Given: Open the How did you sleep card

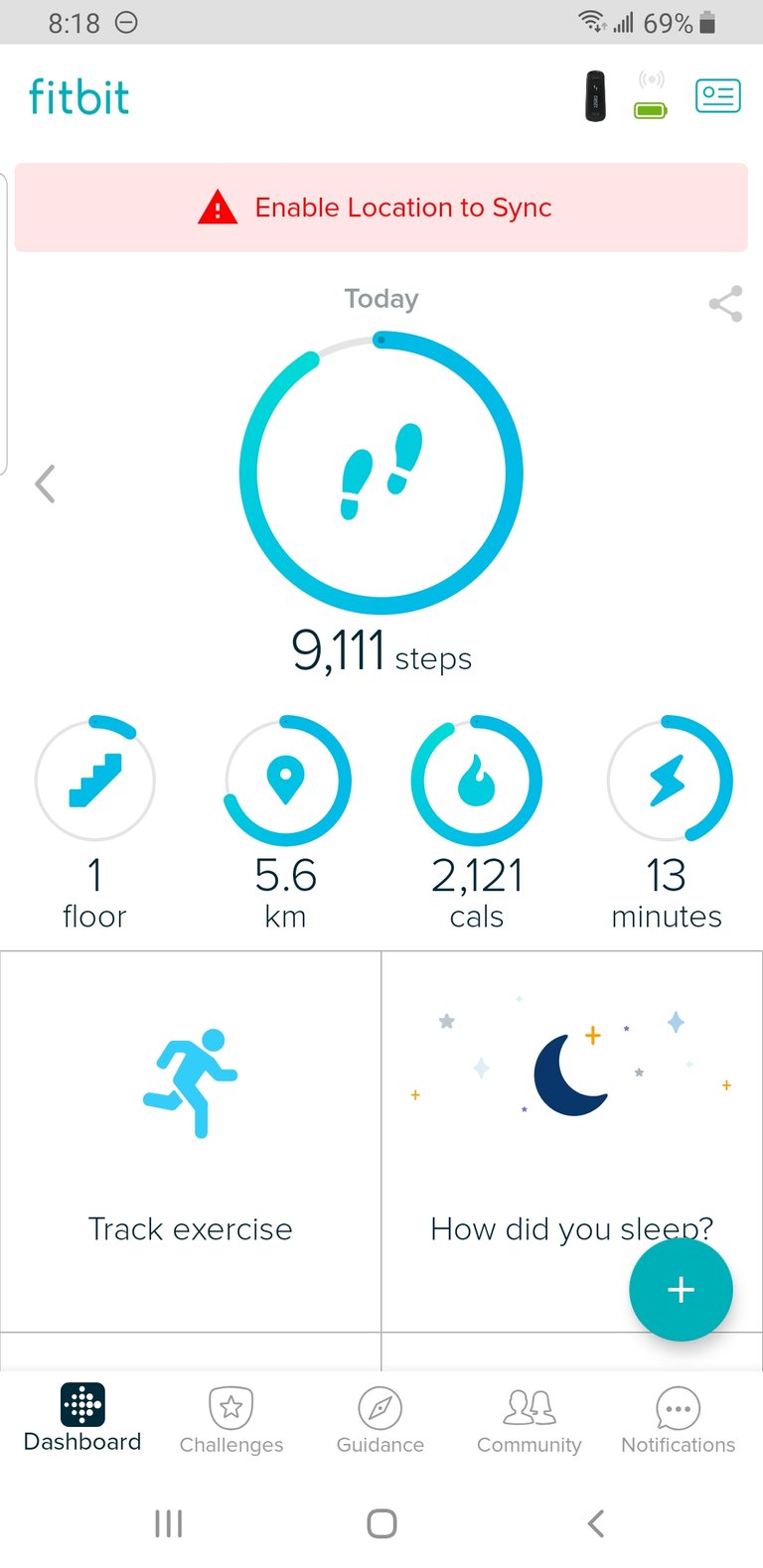Looking at the screenshot, I should coord(572,1142).
